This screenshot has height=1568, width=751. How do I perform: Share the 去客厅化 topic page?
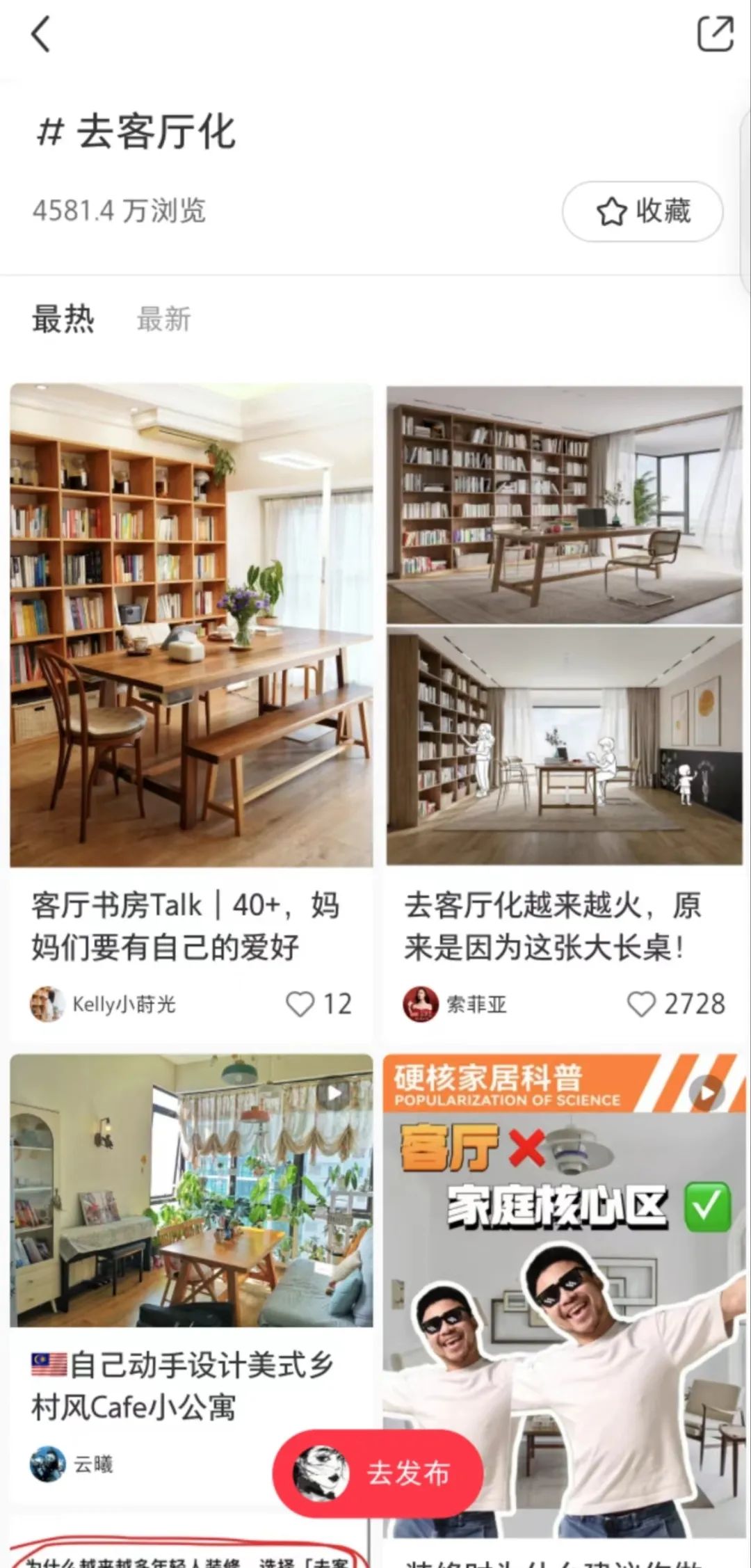click(x=715, y=33)
